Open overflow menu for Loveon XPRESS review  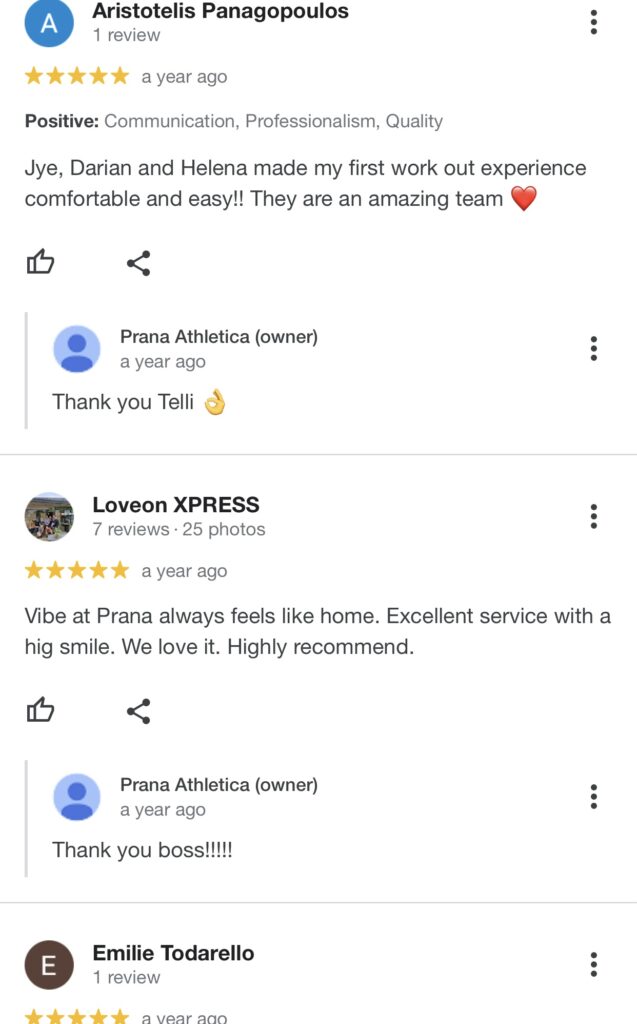(594, 516)
